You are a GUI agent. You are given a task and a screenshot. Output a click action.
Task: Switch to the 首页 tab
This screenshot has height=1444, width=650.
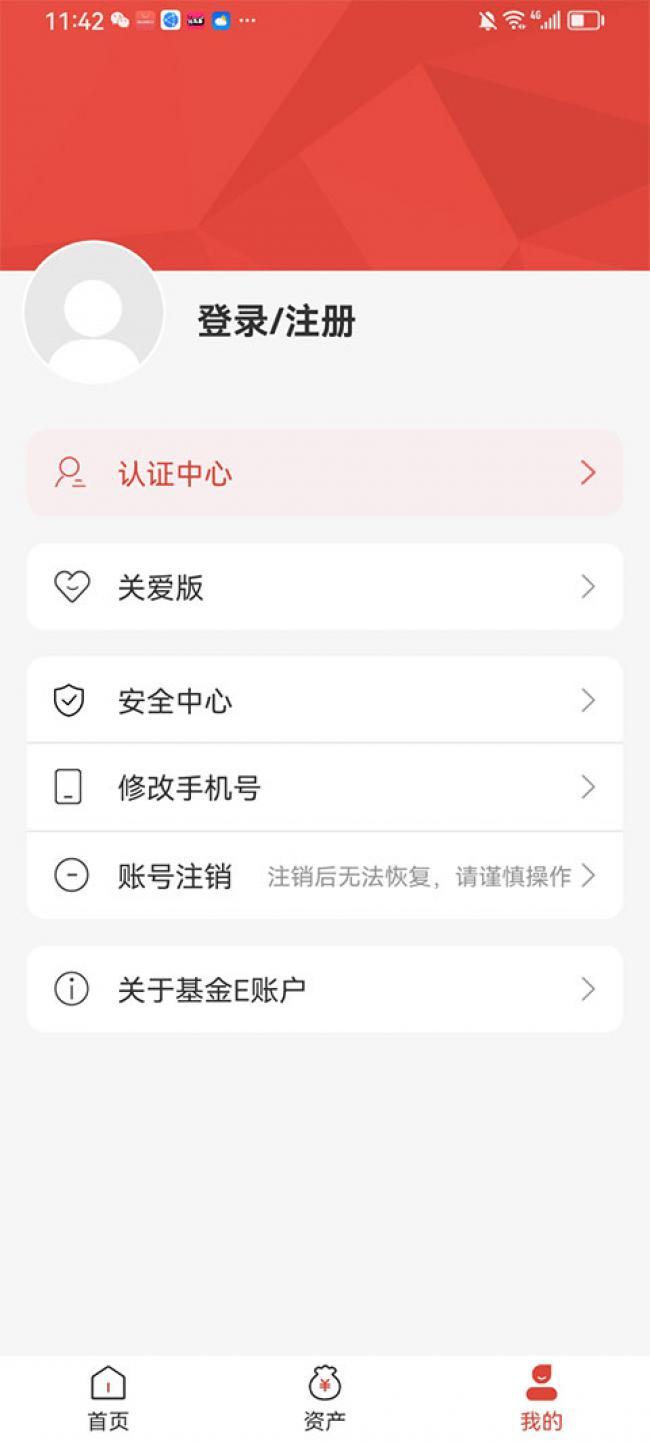(108, 1399)
